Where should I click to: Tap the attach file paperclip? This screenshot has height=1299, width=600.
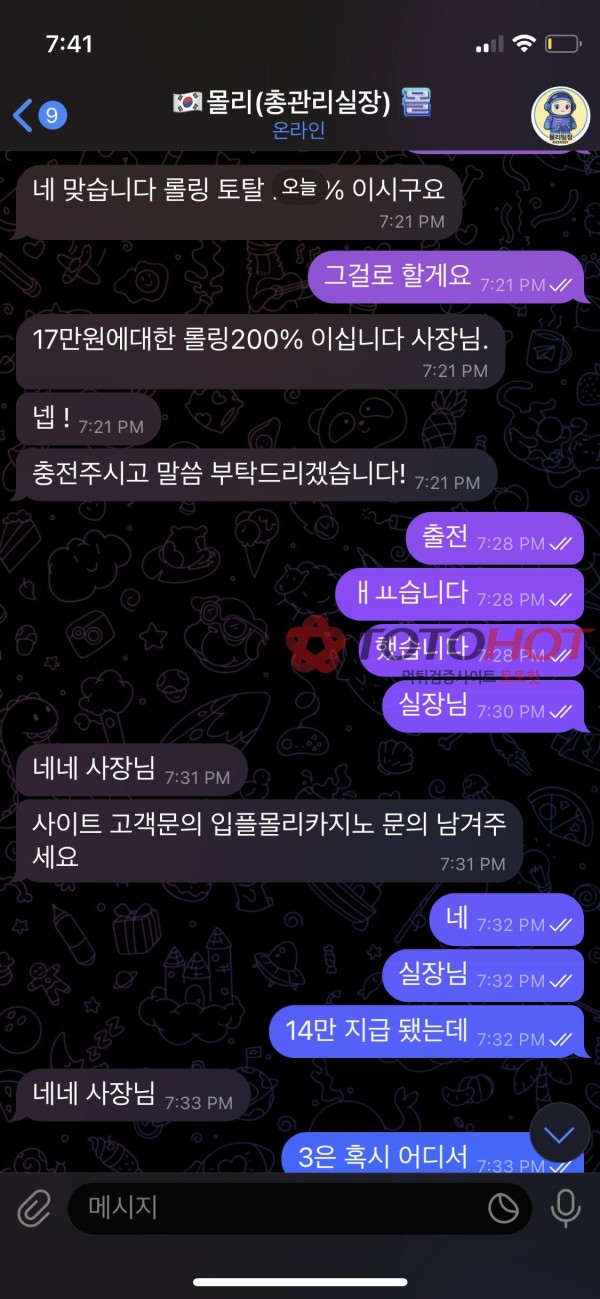click(x=34, y=1209)
